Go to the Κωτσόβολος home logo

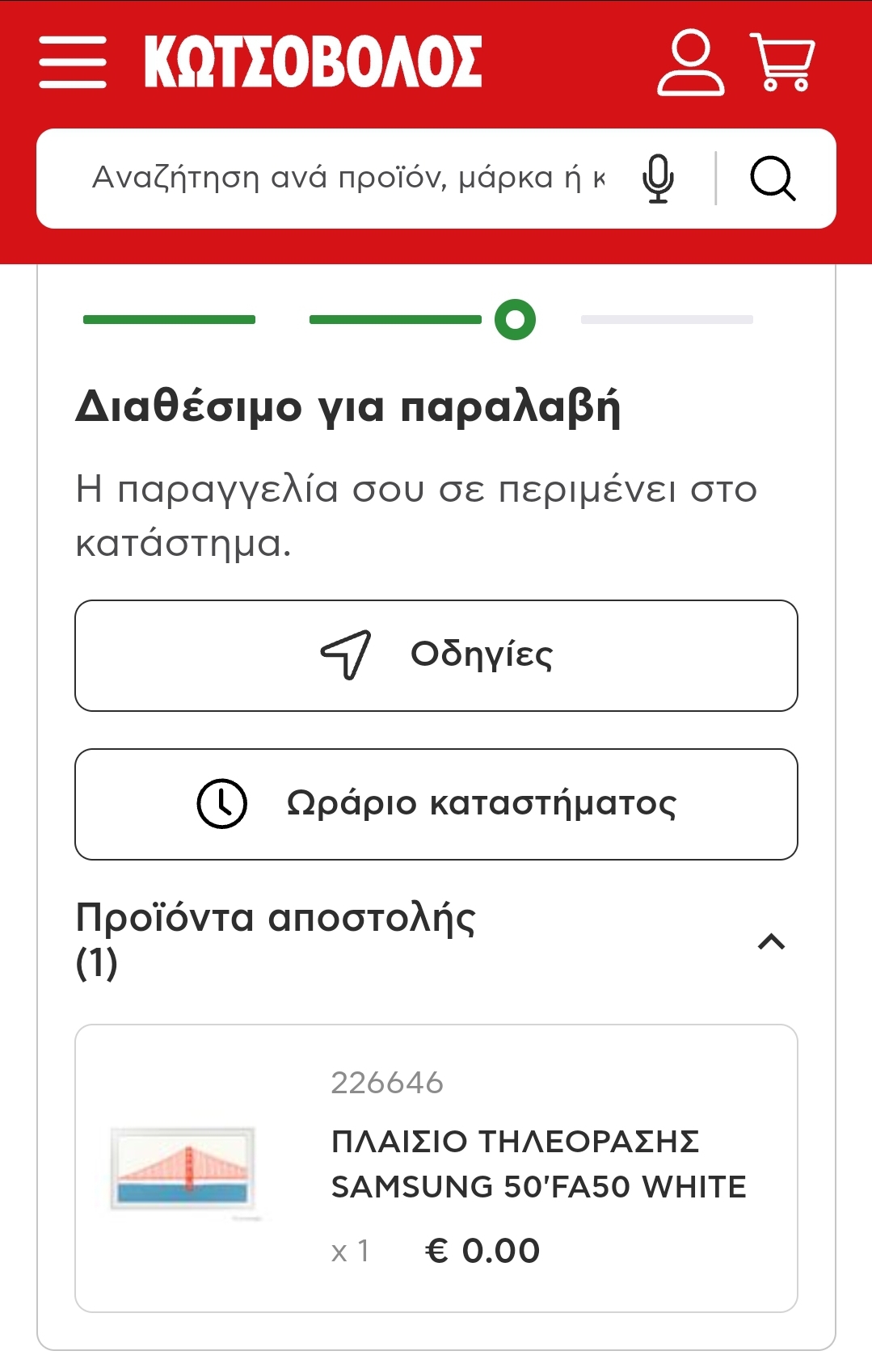click(x=313, y=62)
